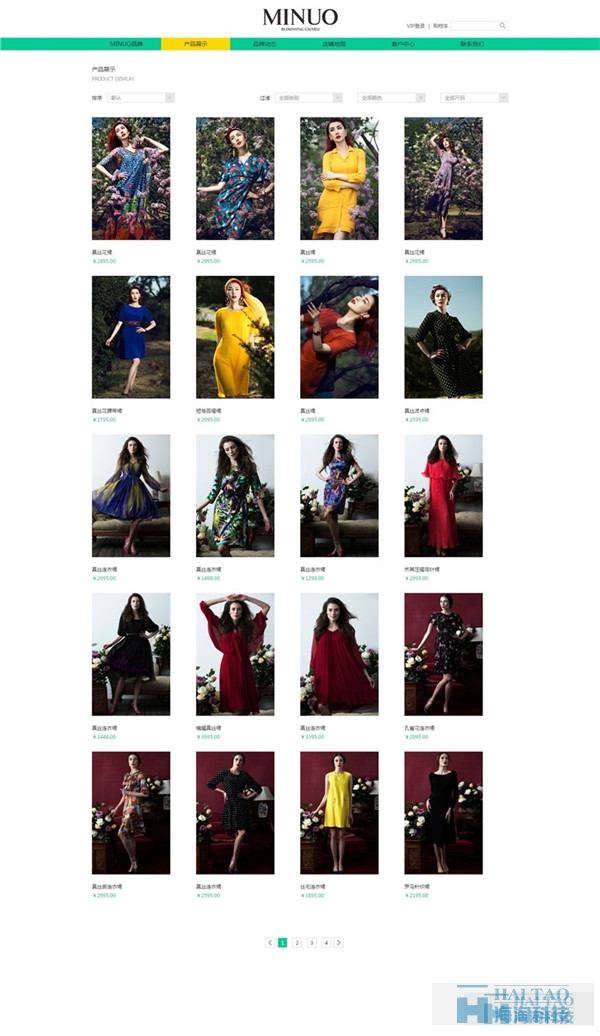The image size is (600, 1036).
Task: Go to the 店铺地图 tab
Action: (x=334, y=44)
